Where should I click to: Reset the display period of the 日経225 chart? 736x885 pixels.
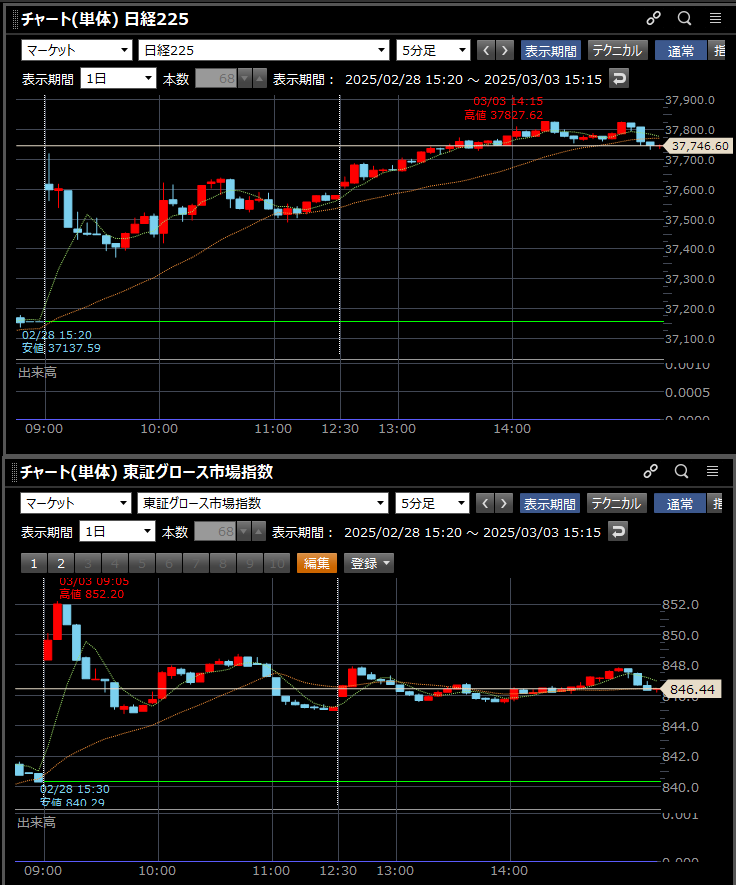(x=619, y=79)
